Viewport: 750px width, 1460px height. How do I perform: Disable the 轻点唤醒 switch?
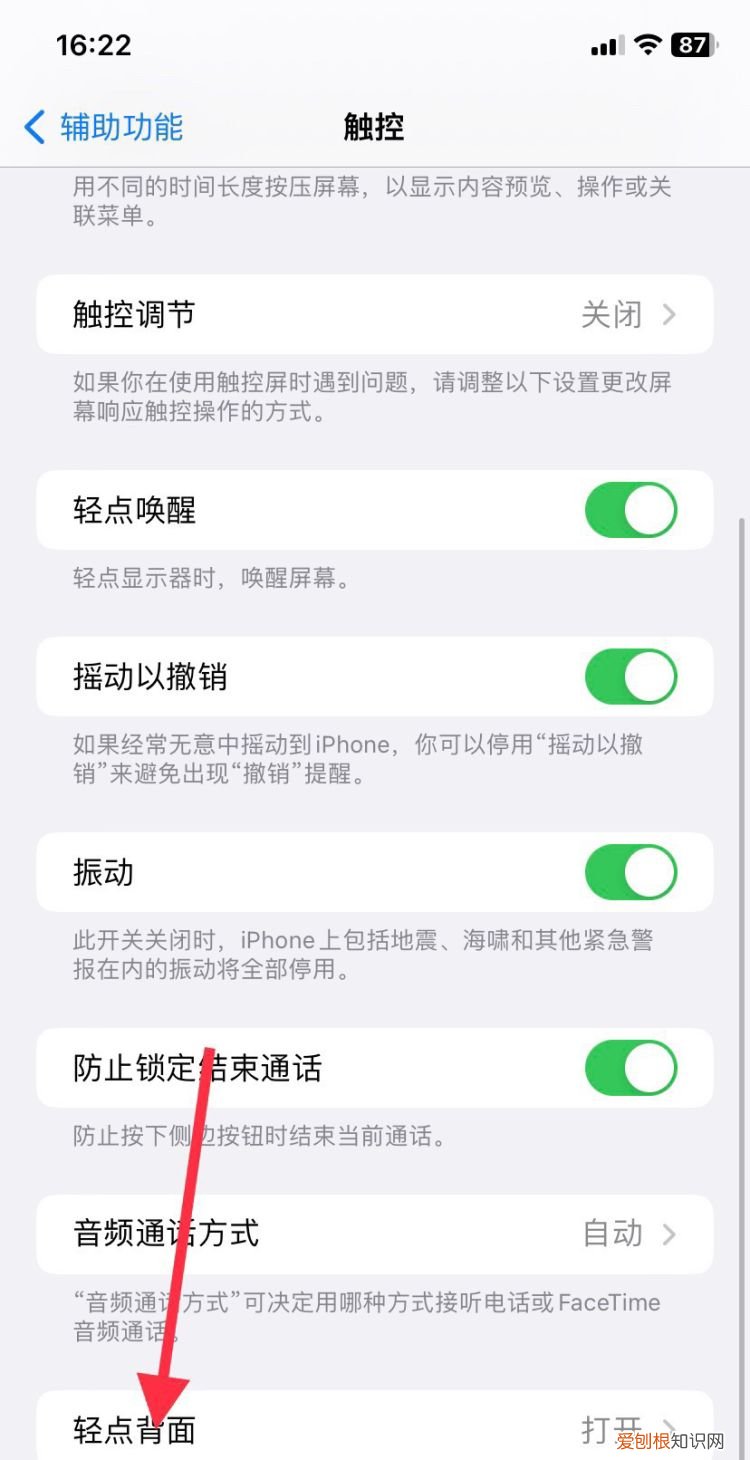click(630, 510)
